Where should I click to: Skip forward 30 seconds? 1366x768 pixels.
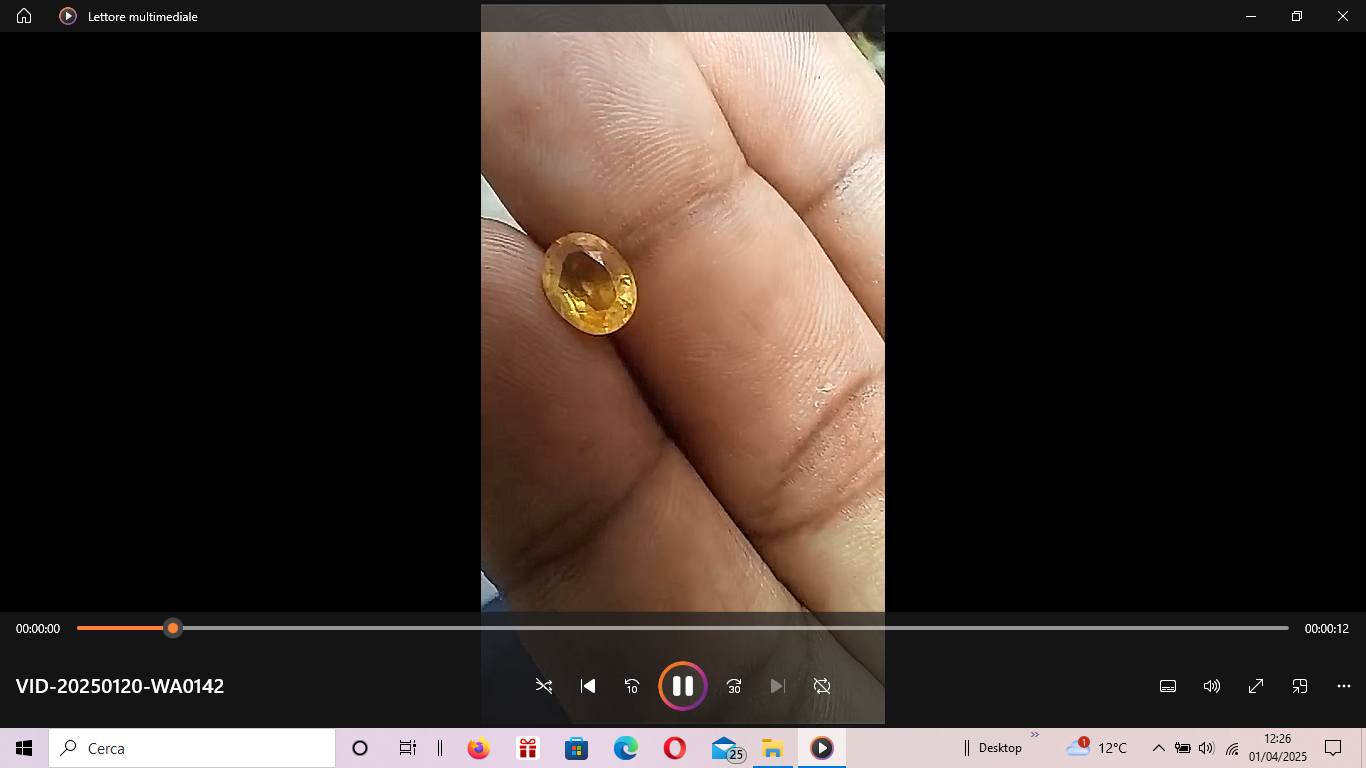[x=734, y=686]
